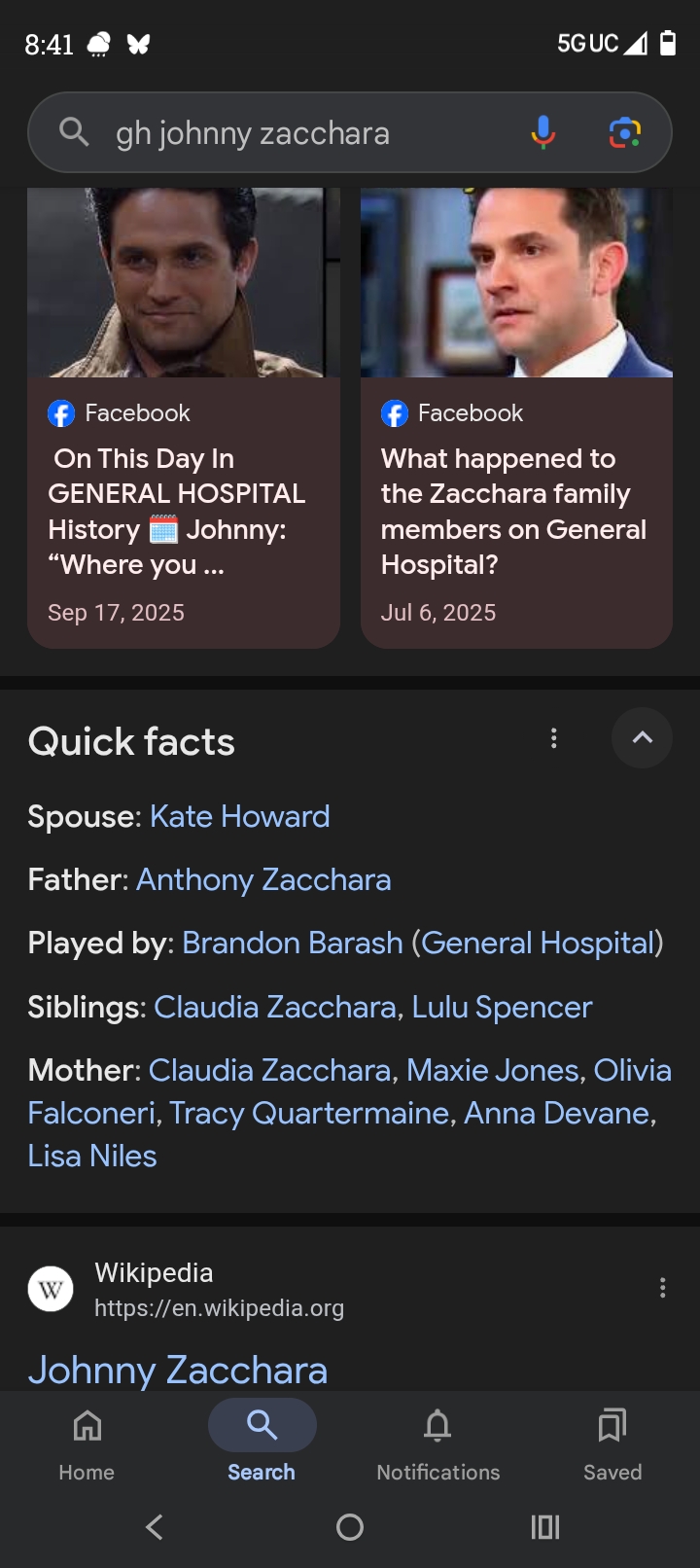Open the Tracy Quartermaine link

point(308,1113)
